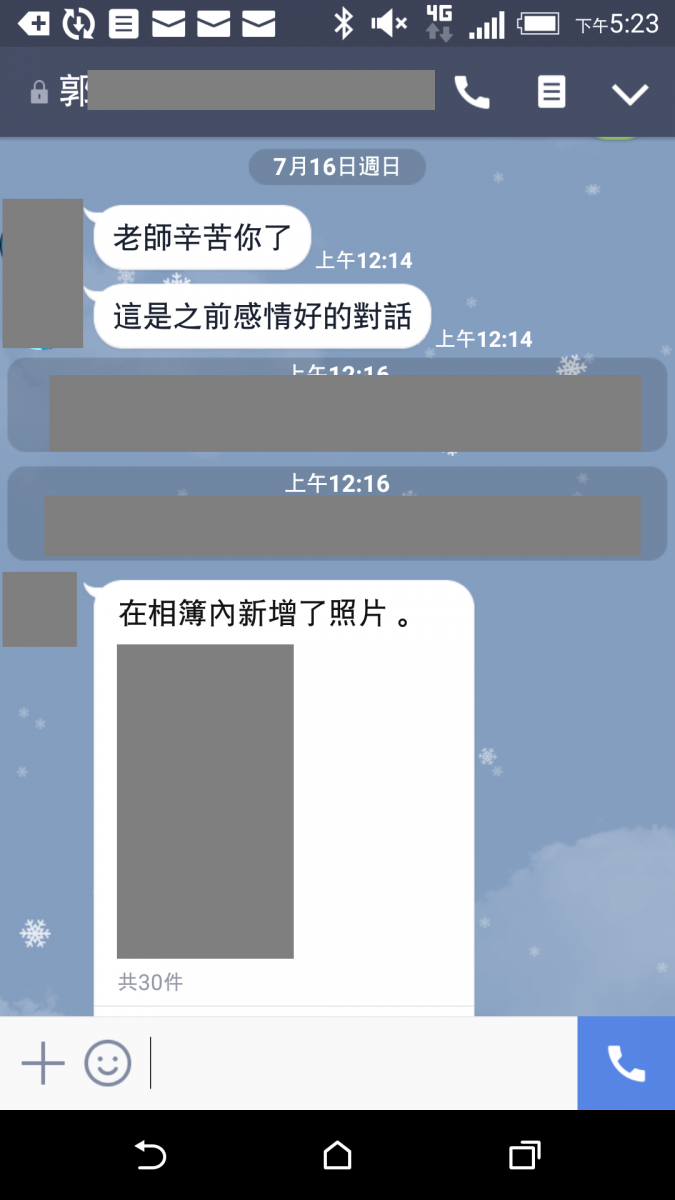Tap the blue call button
Image resolution: width=675 pixels, height=1200 pixels.
pos(626,1063)
